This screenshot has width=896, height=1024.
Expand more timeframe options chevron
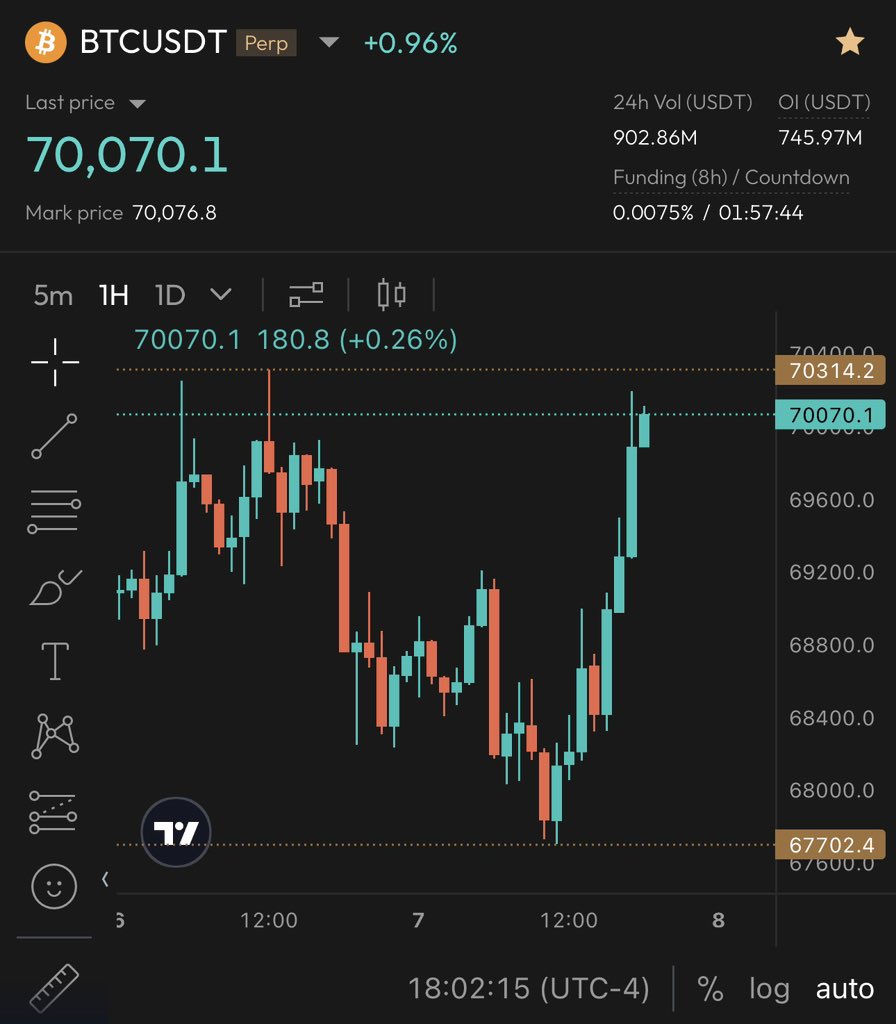[x=221, y=295]
